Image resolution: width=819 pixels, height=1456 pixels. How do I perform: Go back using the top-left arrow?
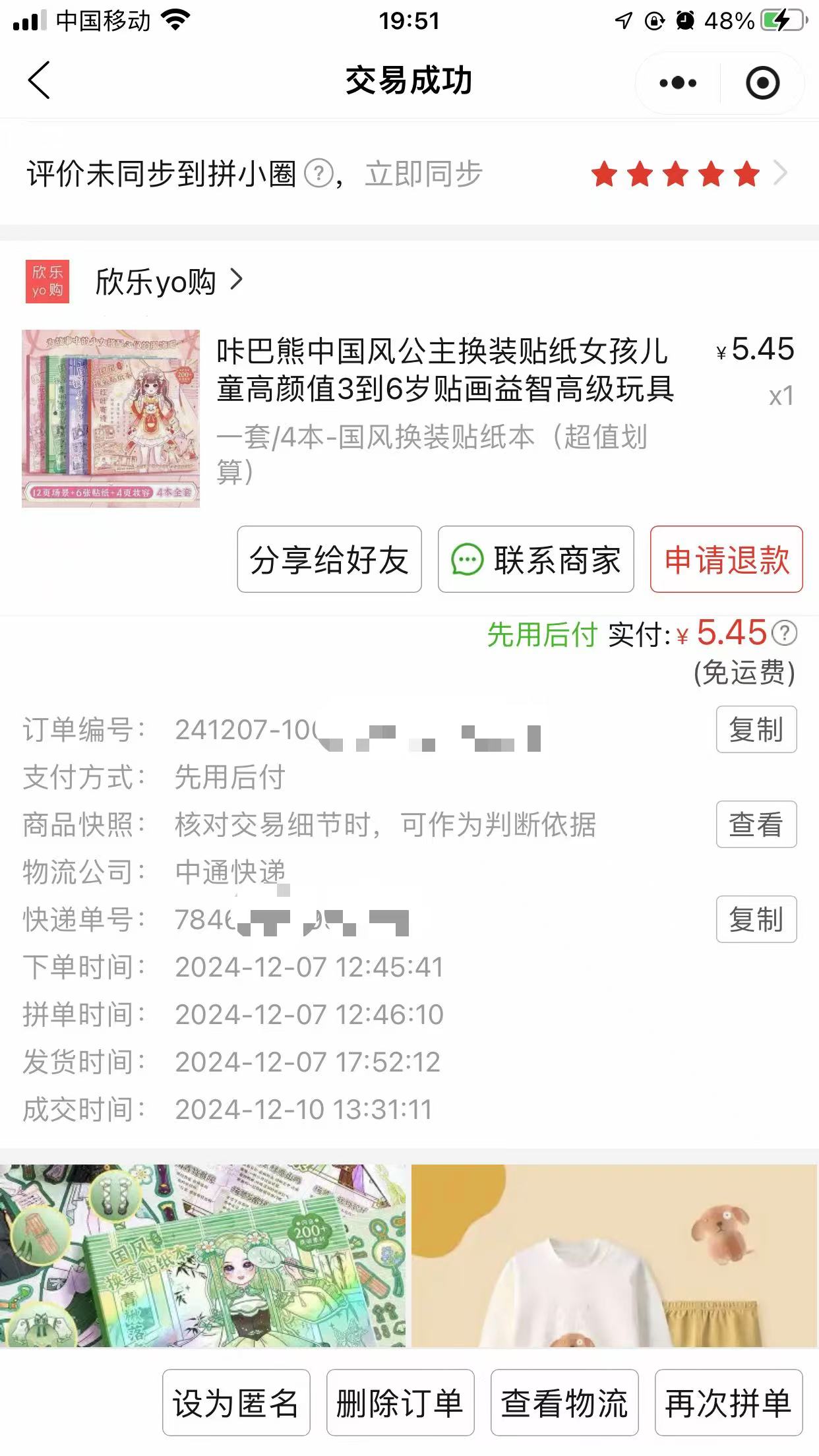[40, 80]
